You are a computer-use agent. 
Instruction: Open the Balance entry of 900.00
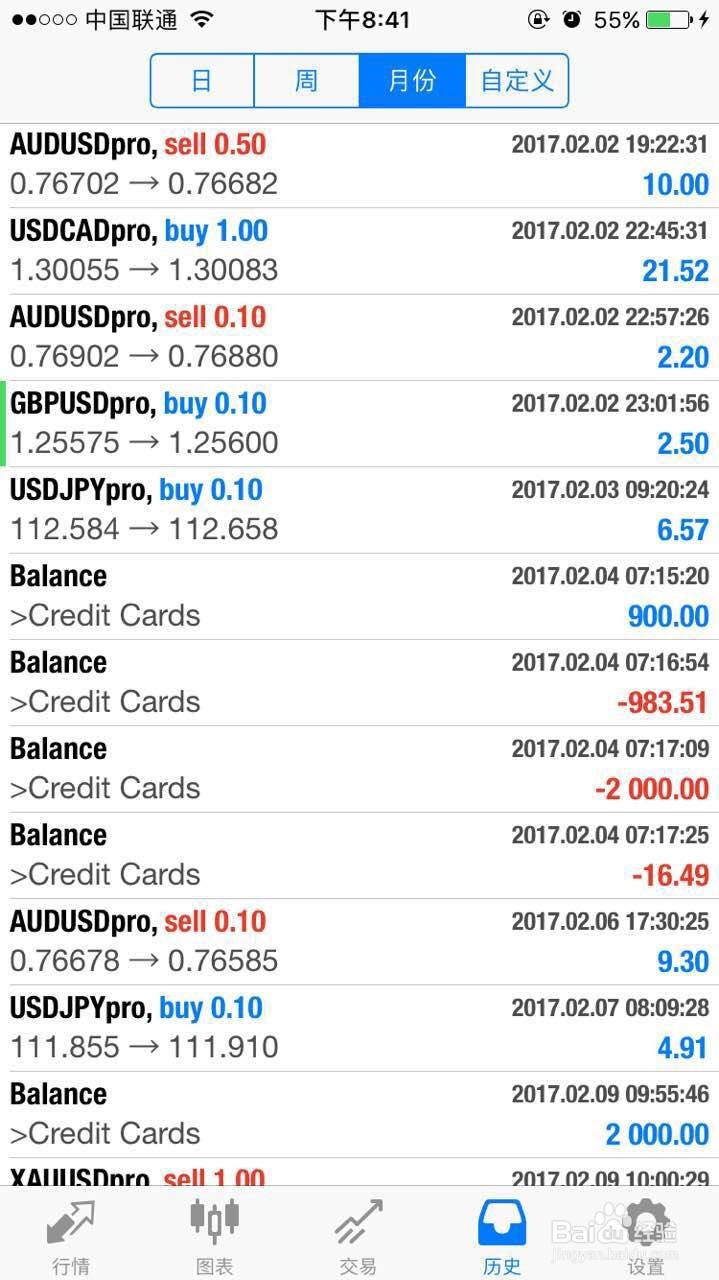tap(359, 596)
